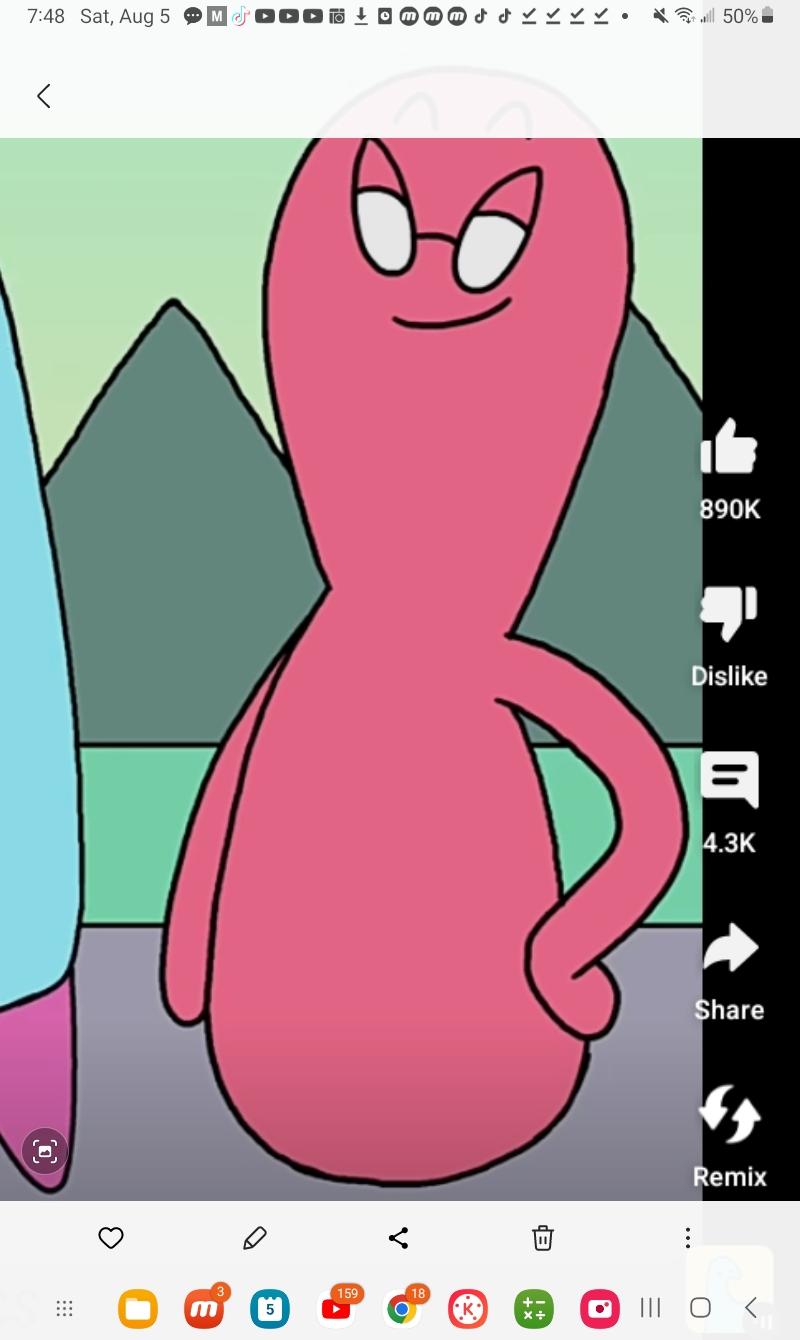
Task: Delete this image with the trash icon
Action: (x=542, y=1238)
